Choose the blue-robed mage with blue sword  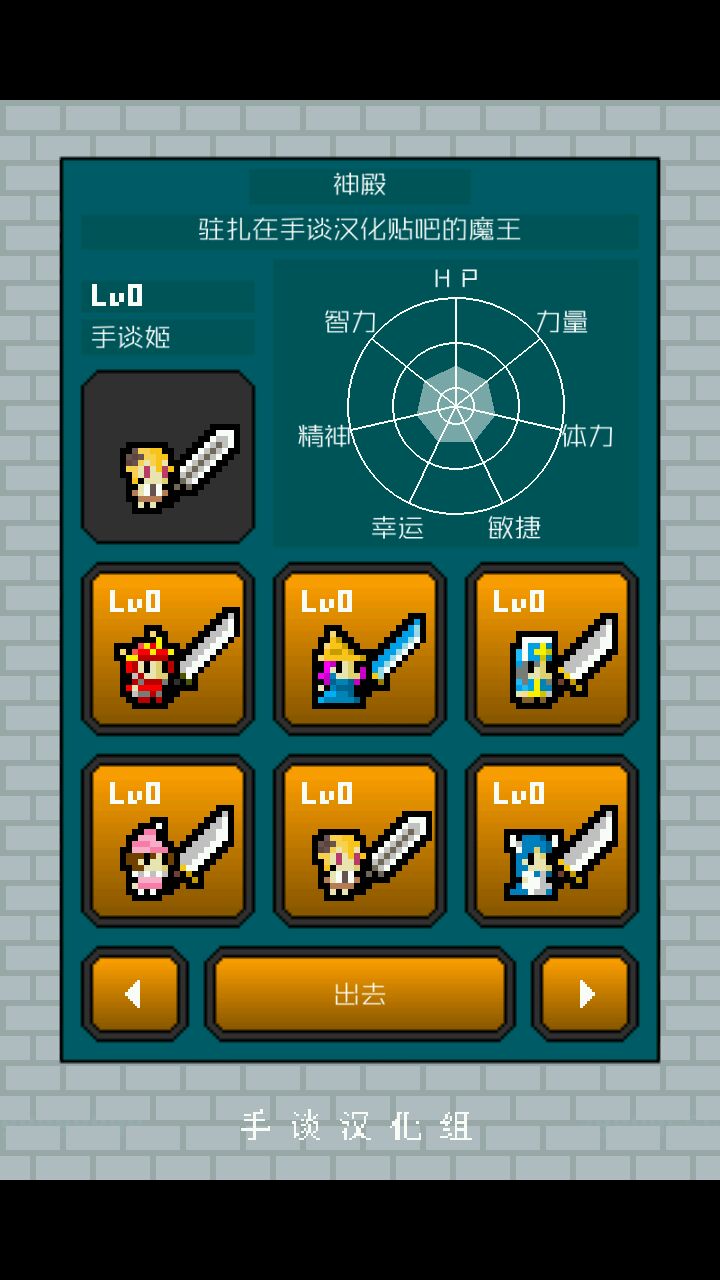[x=360, y=649]
